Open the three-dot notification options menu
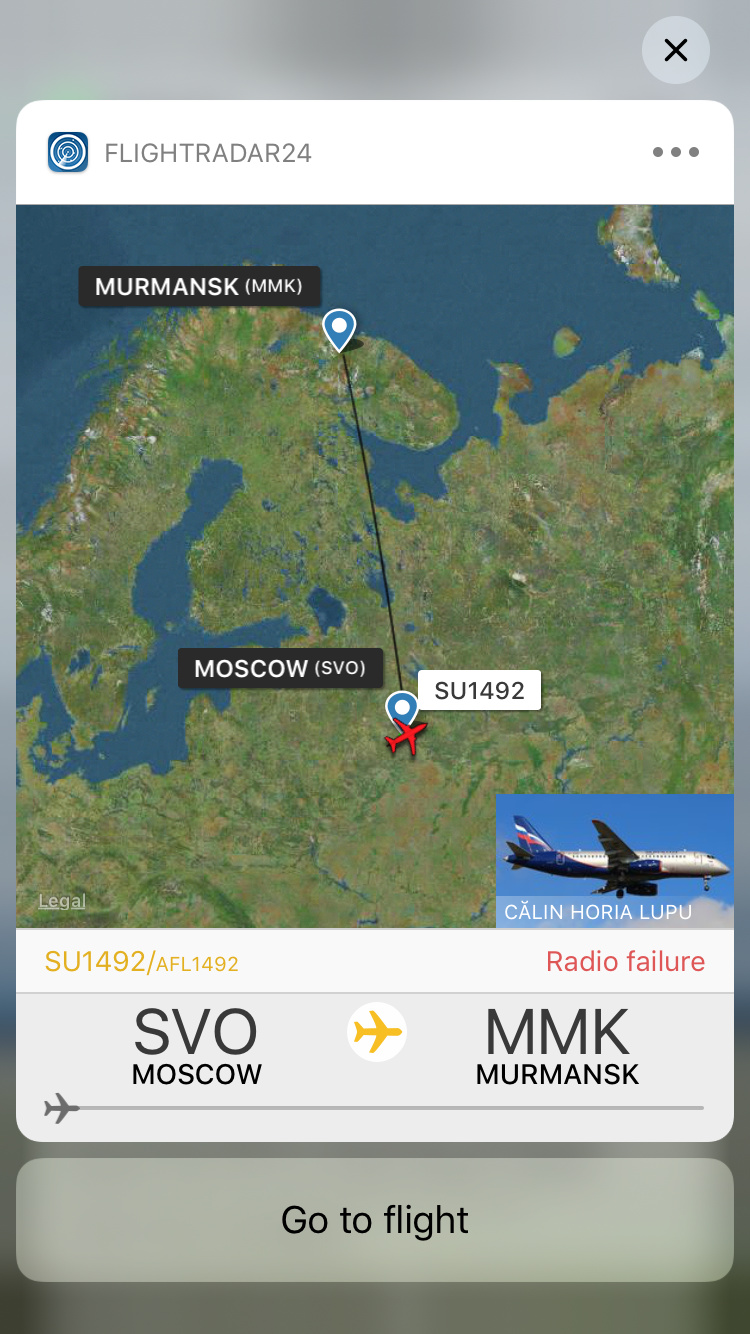Screen dimensions: 750x1334 click(x=676, y=152)
